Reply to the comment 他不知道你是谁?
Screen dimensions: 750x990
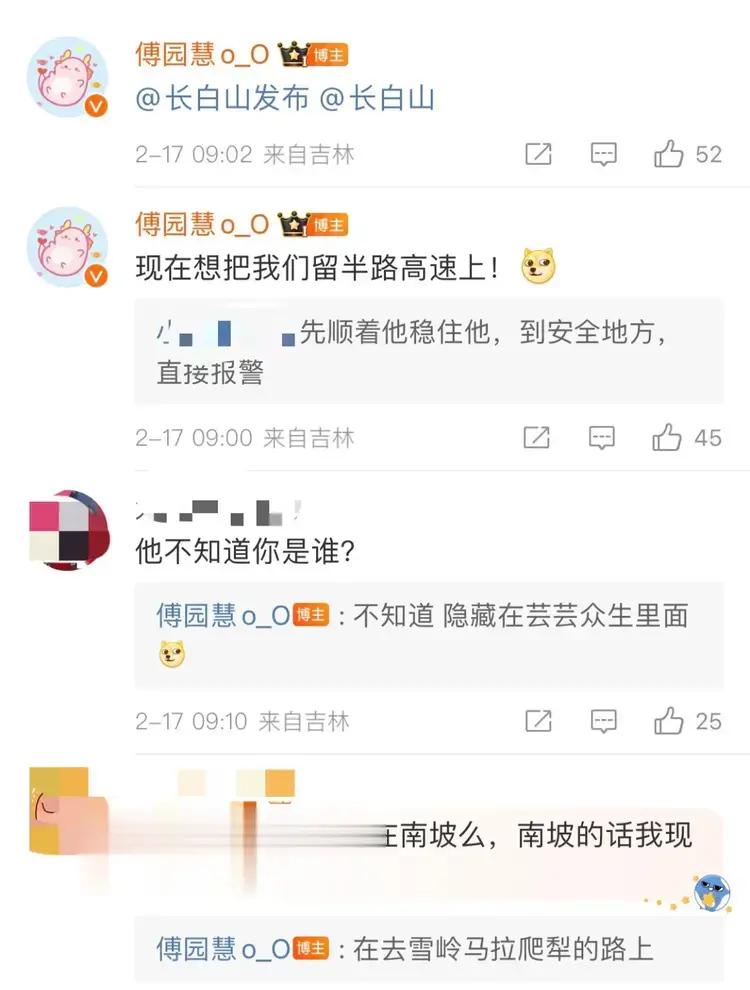click(x=603, y=720)
